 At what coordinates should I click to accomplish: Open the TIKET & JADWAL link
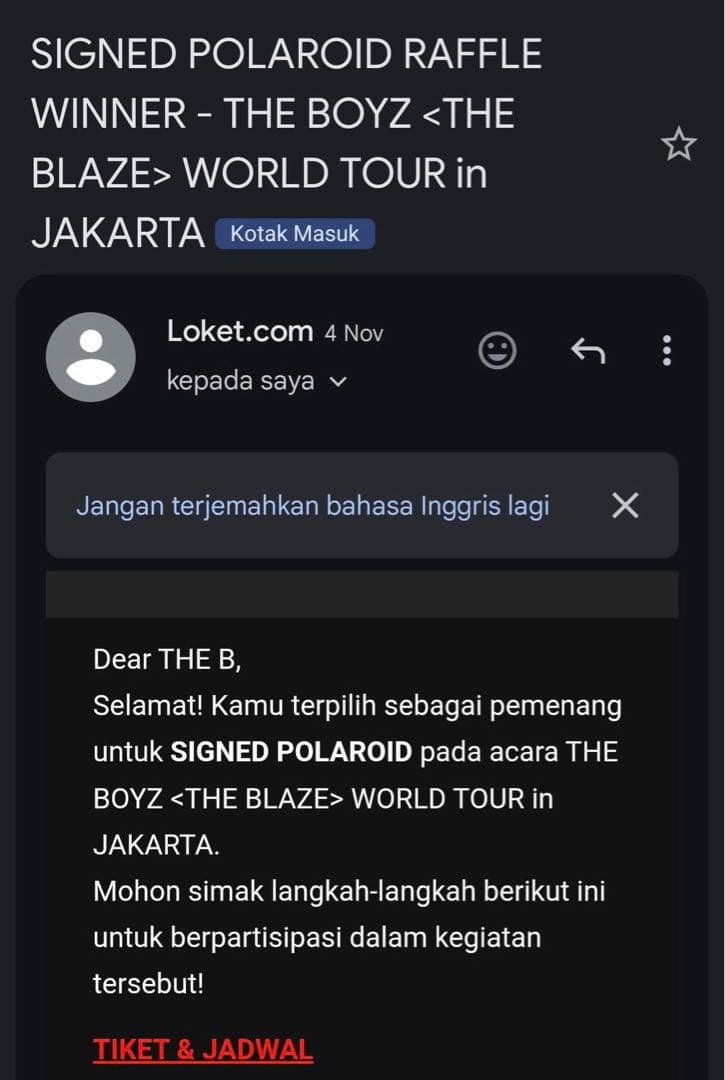(x=203, y=1050)
